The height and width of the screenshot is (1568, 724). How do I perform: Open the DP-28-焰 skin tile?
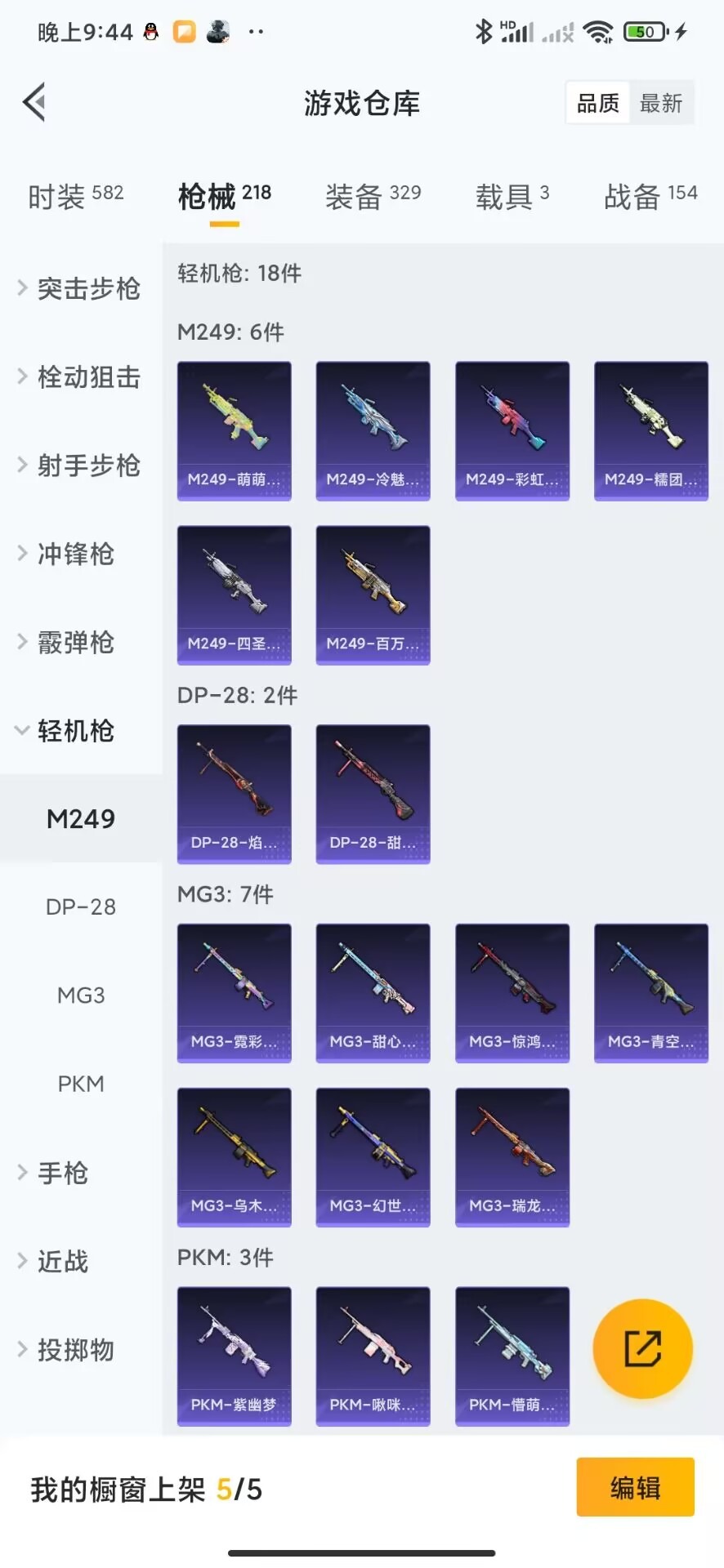[235, 794]
